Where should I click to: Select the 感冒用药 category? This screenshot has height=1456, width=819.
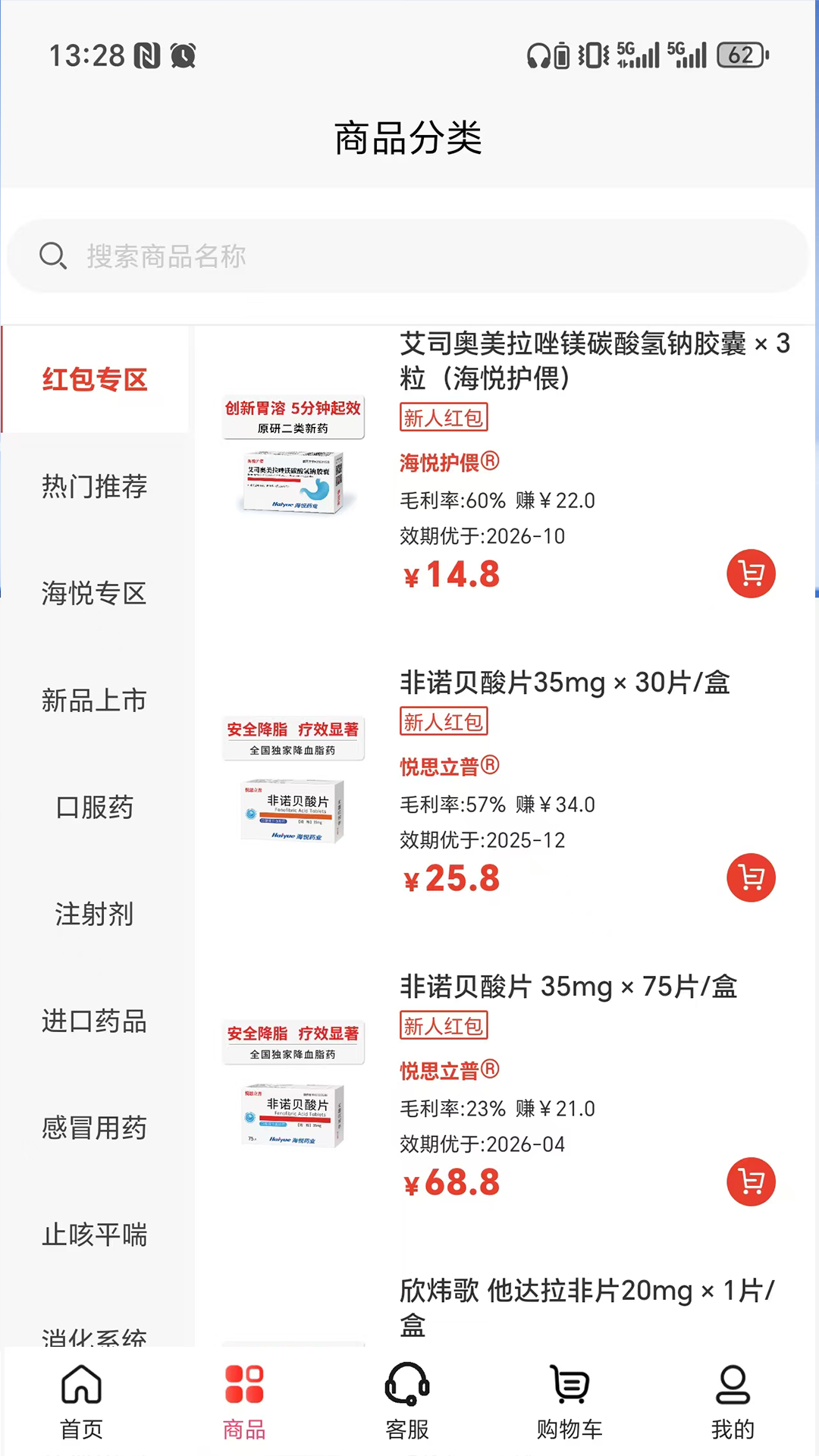click(95, 1128)
